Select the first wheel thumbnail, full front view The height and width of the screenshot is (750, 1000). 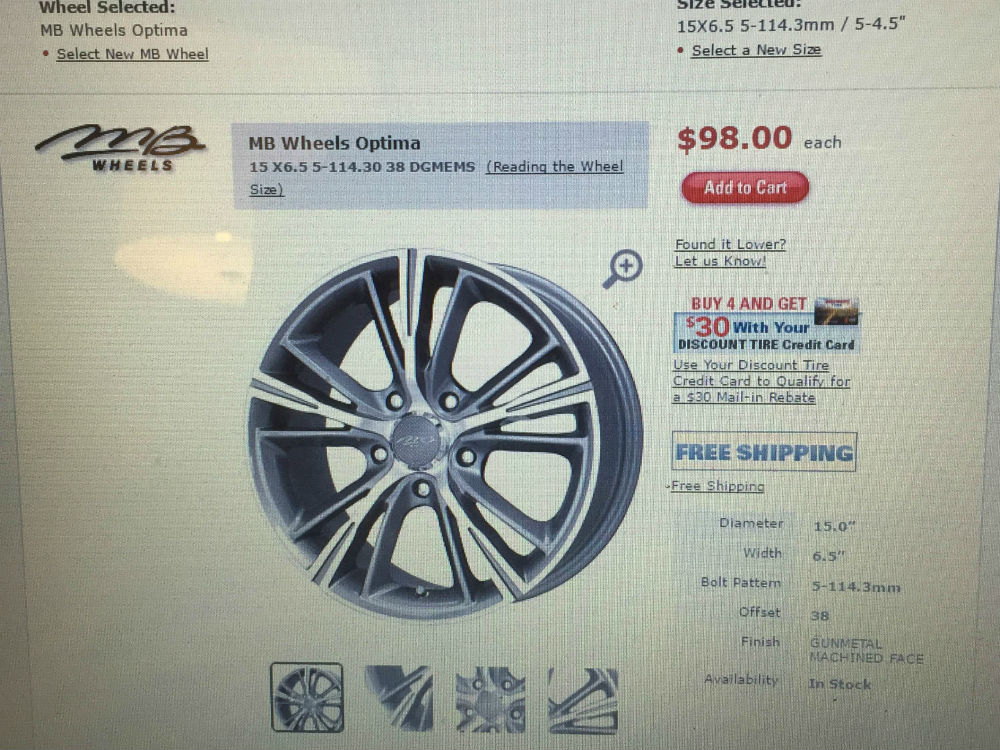(307, 697)
